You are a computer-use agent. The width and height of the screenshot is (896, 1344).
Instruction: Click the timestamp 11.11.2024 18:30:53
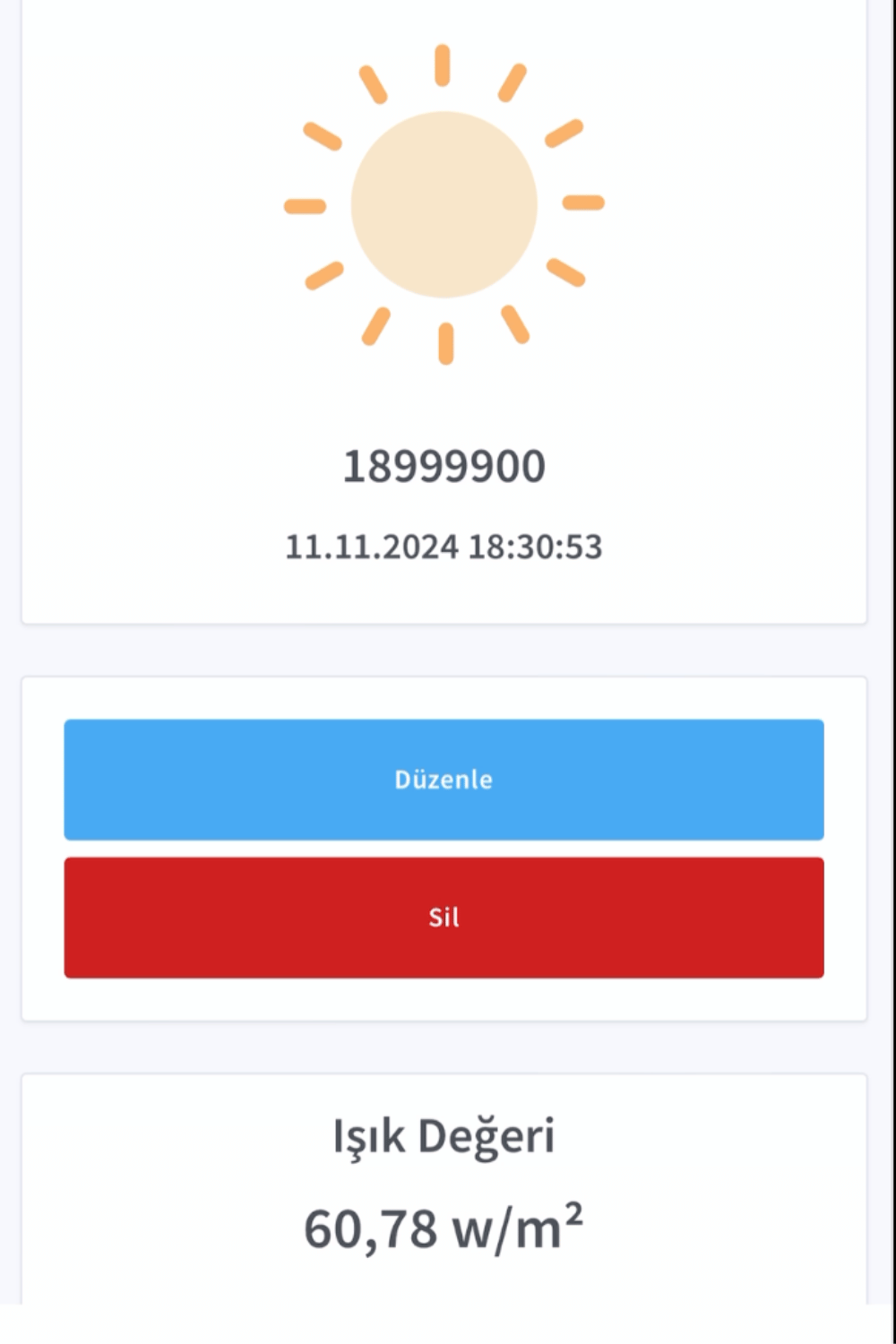click(445, 545)
